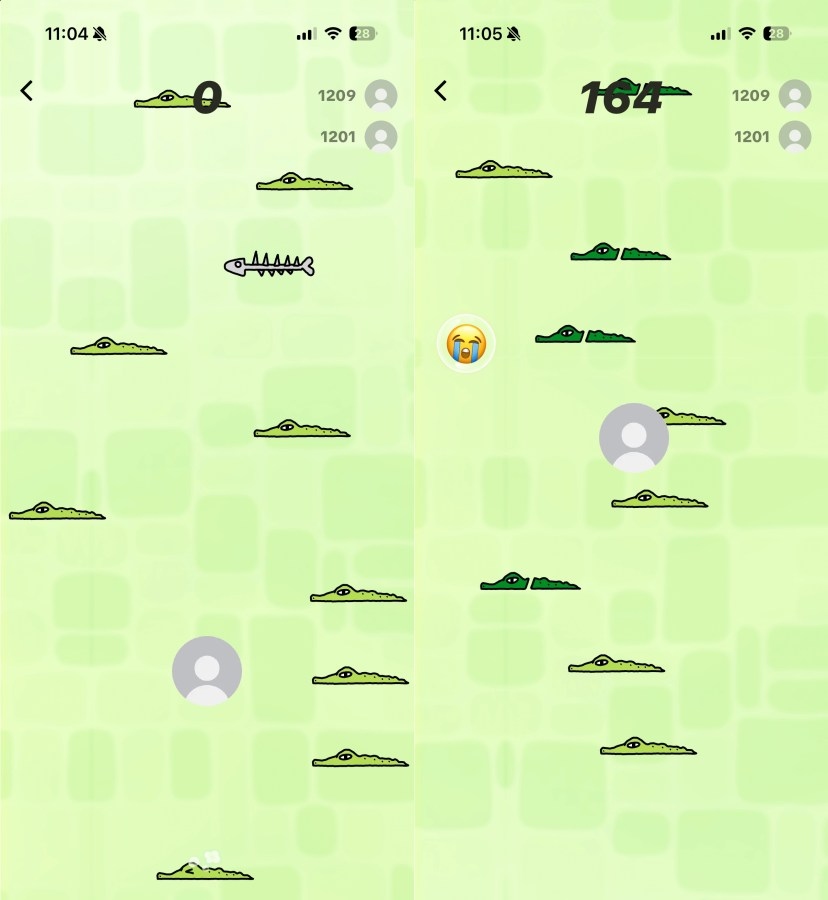This screenshot has width=828, height=900.
Task: Click the gray player avatar circle on the left
Action: click(207, 670)
